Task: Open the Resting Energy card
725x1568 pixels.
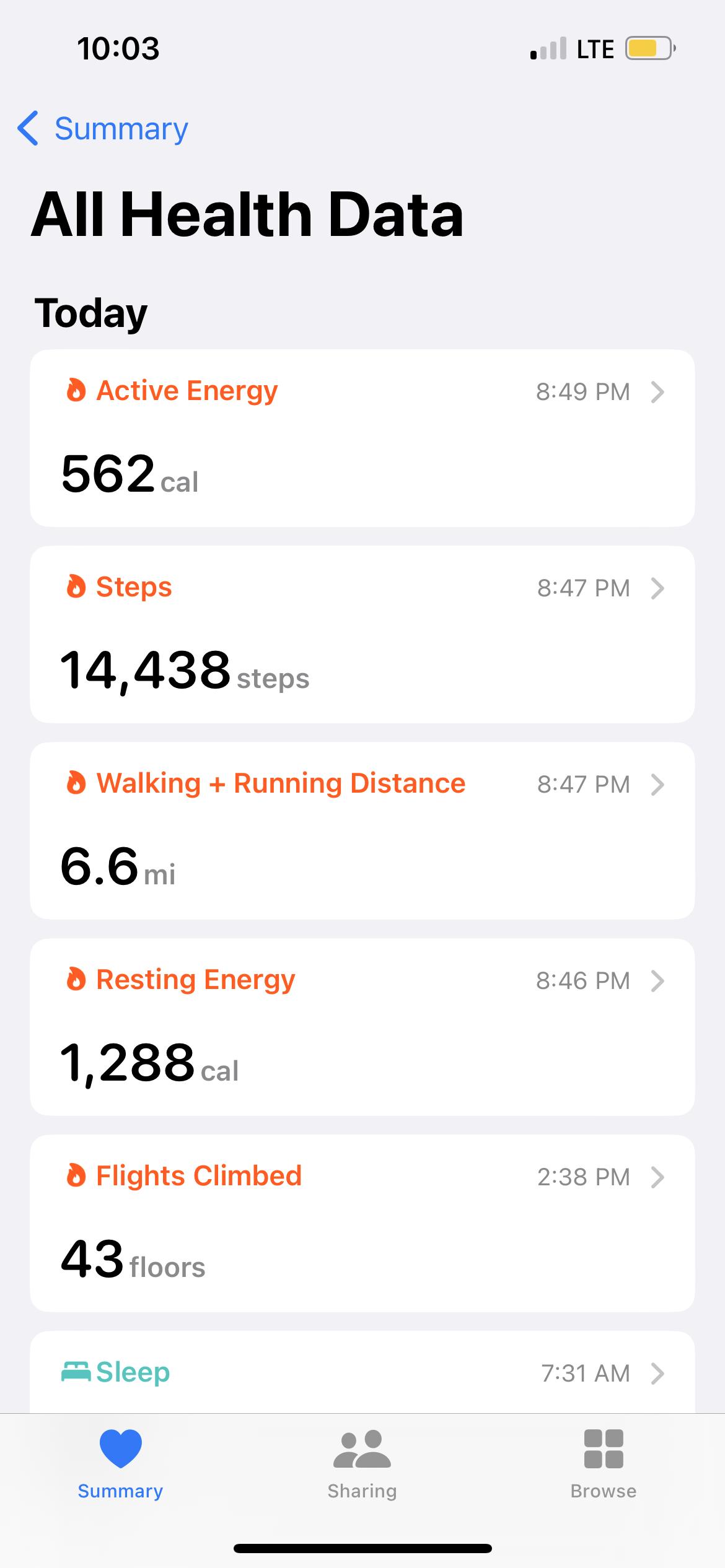Action: (x=362, y=1027)
